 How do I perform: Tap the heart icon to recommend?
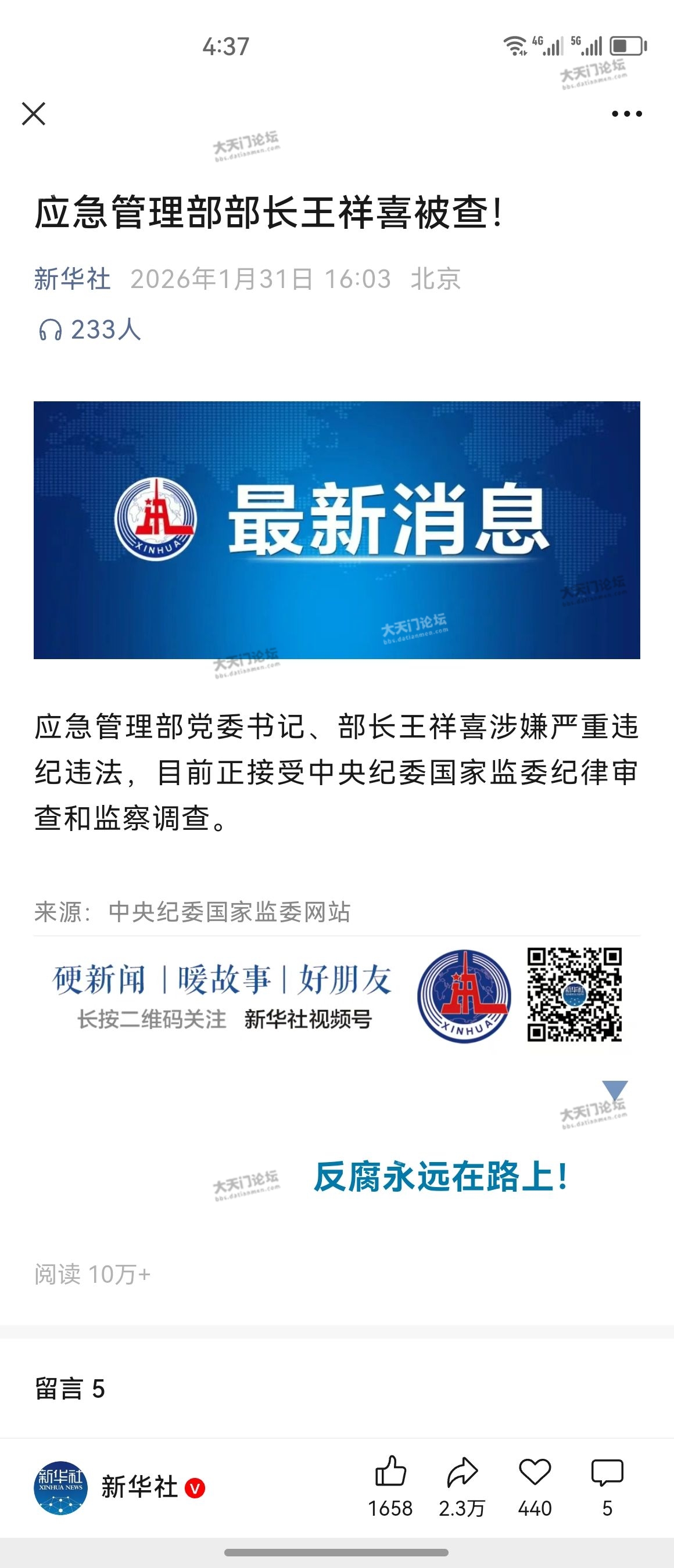tap(535, 1473)
